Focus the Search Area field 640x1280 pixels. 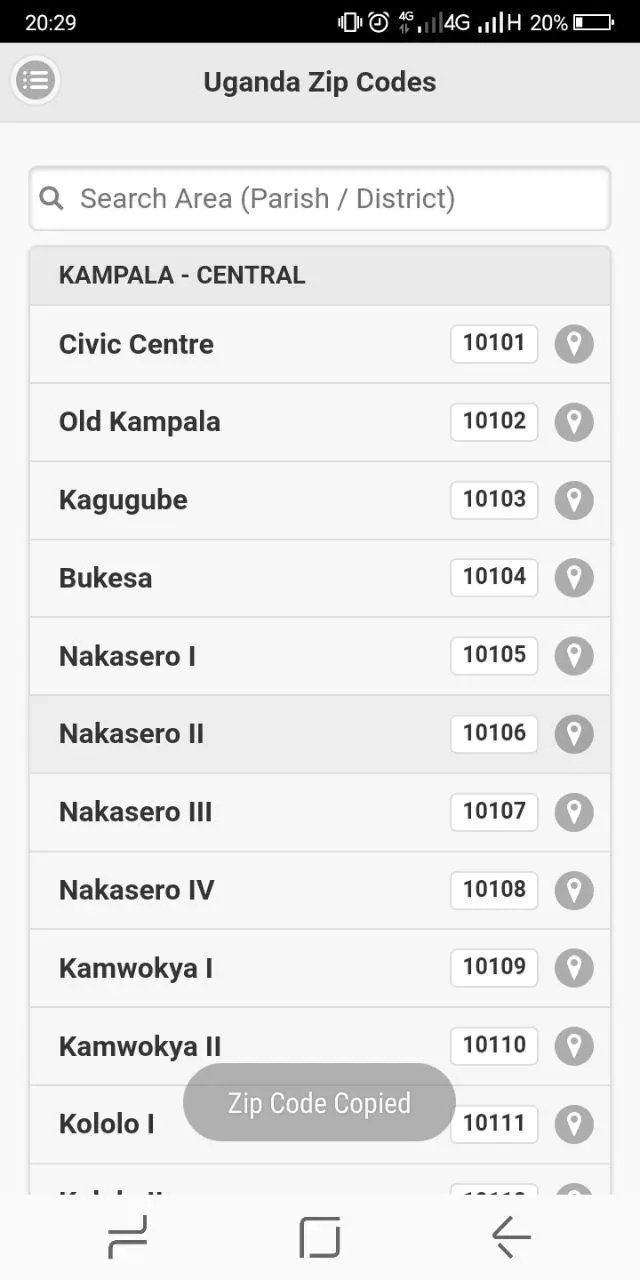pyautogui.click(x=319, y=198)
